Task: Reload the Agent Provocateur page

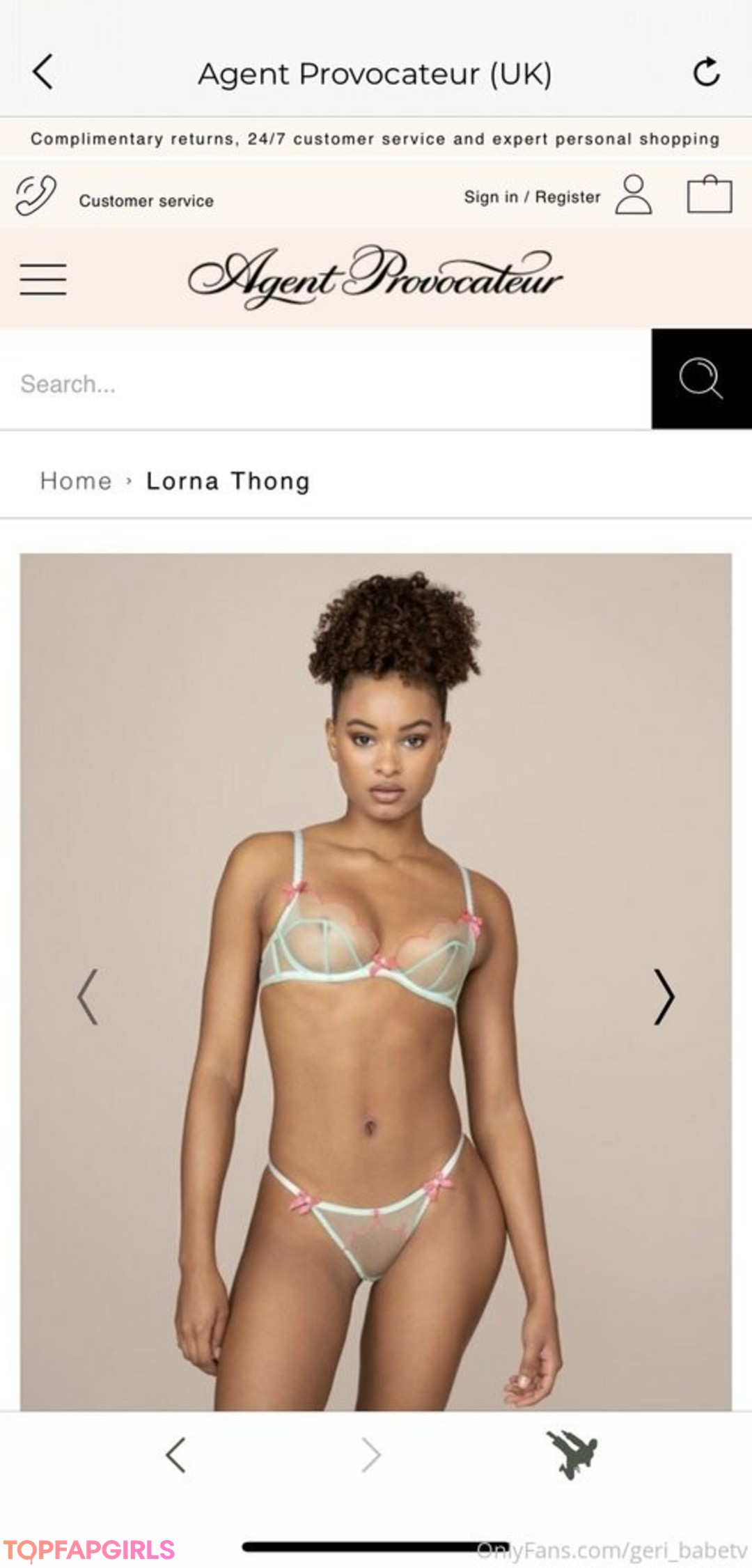Action: click(x=706, y=72)
